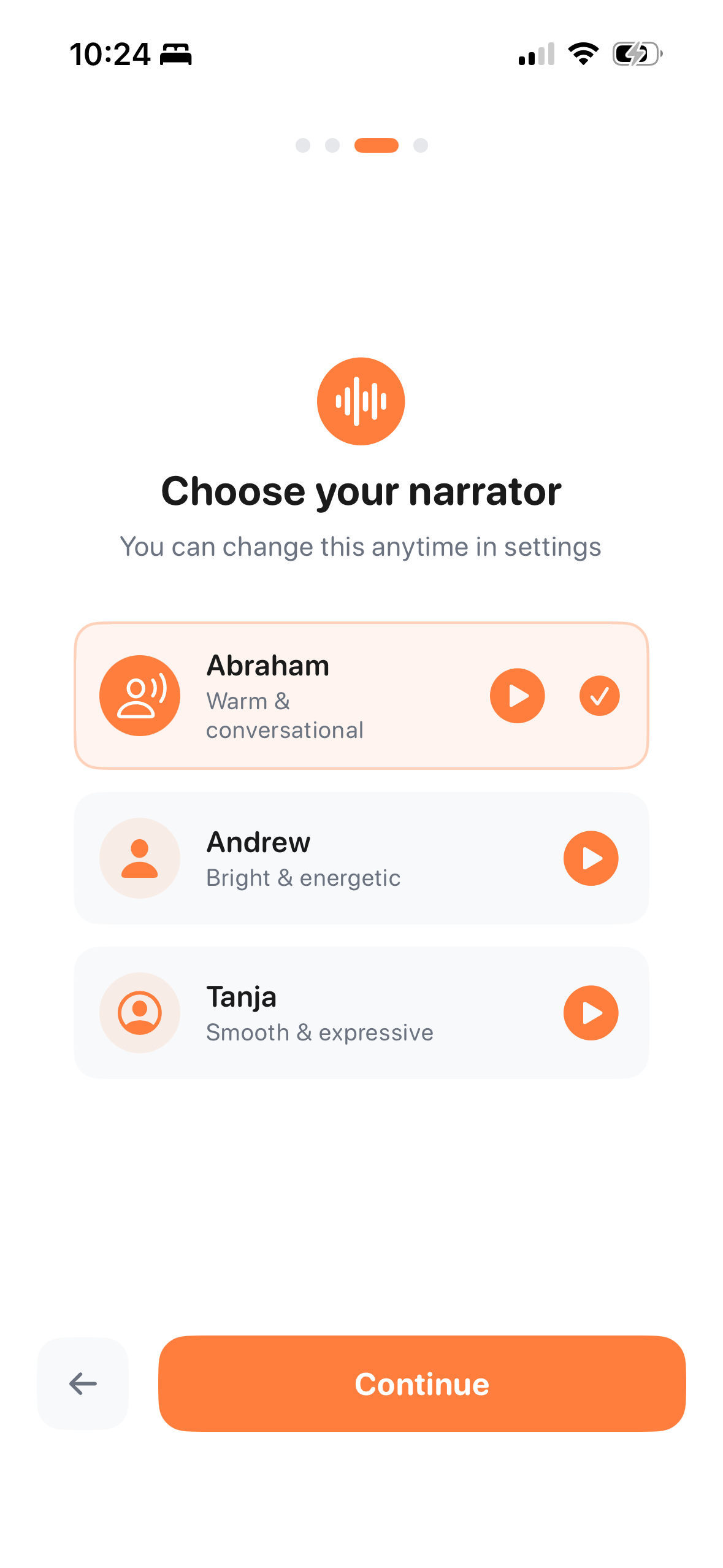Tap the battery charging indicator
723x1568 pixels.
coord(635,54)
